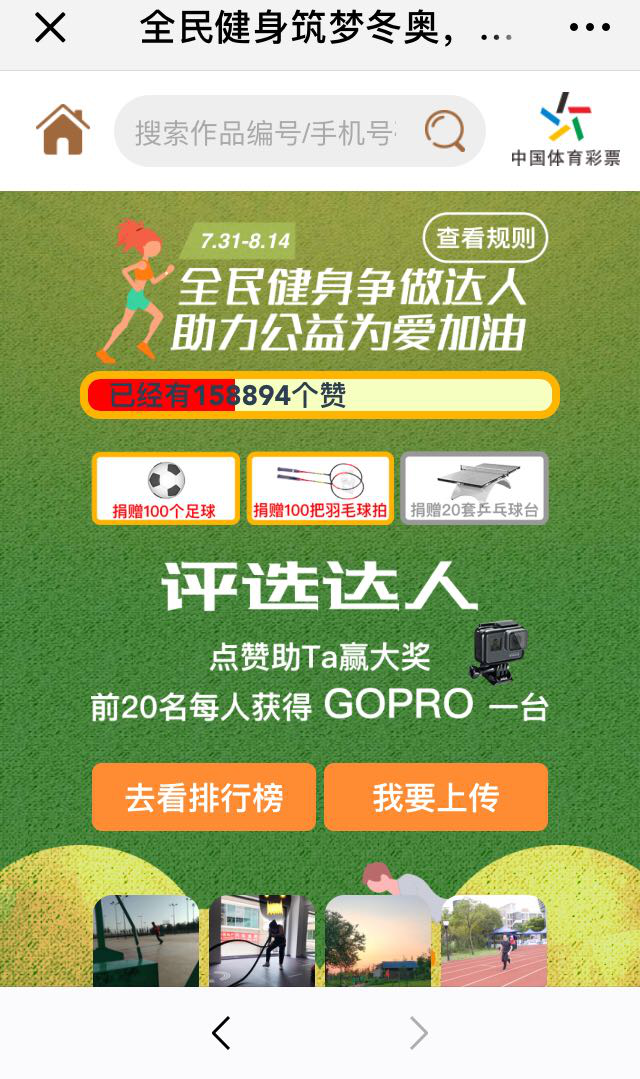The height and width of the screenshot is (1079, 640).
Task: Tap the search field for entry number/phone
Action: pos(265,131)
